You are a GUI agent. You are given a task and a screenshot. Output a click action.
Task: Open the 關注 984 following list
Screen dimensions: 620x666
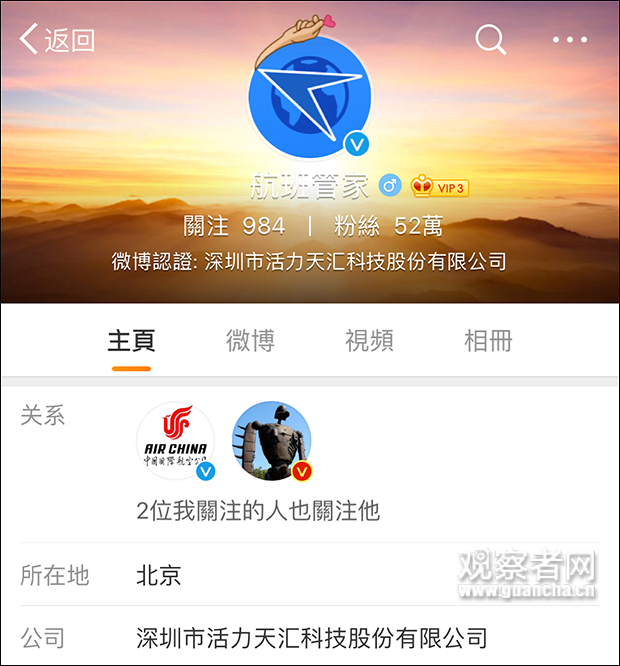(235, 226)
